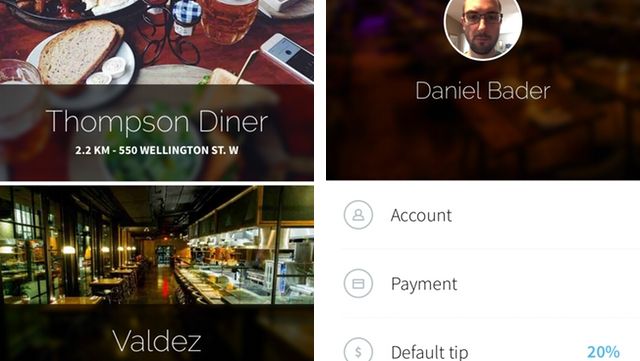Tap Daniel Bader's profile photo
Viewport: 640px width, 361px height.
pyautogui.click(x=483, y=24)
